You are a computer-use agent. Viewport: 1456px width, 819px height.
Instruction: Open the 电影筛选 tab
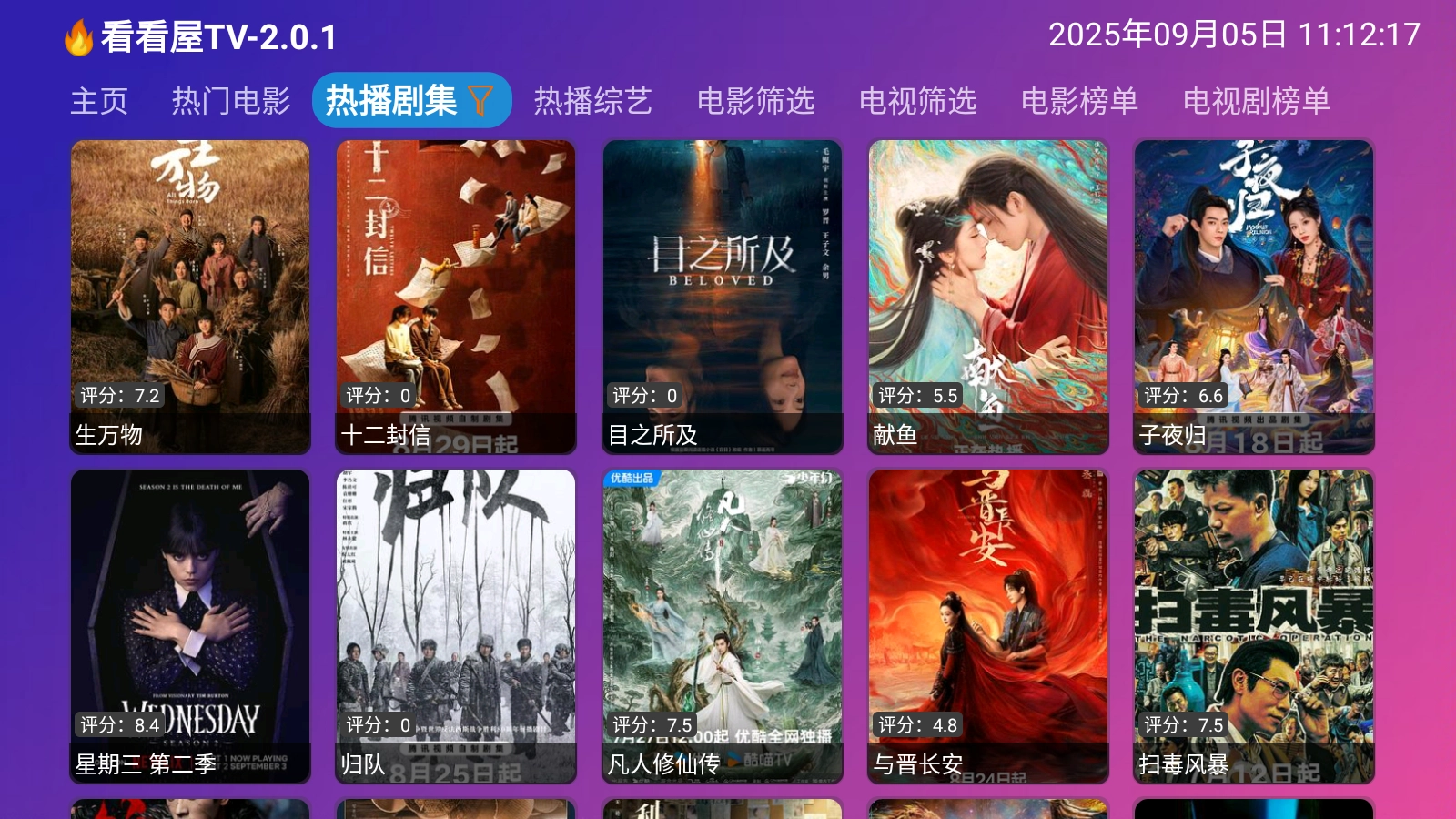tap(755, 101)
